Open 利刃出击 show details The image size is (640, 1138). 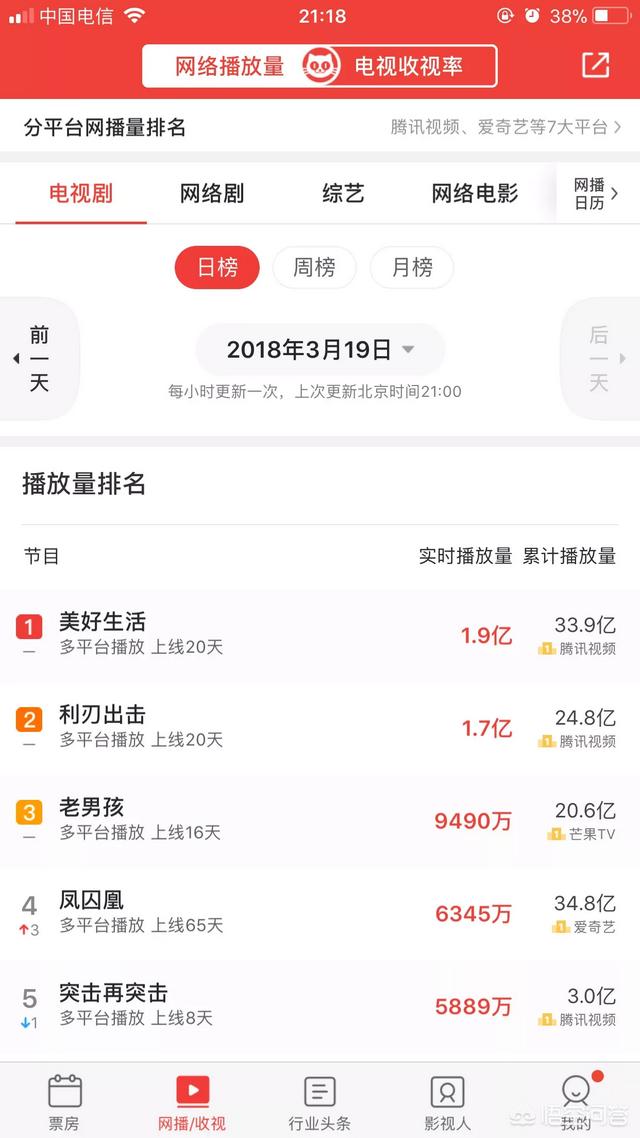320,728
